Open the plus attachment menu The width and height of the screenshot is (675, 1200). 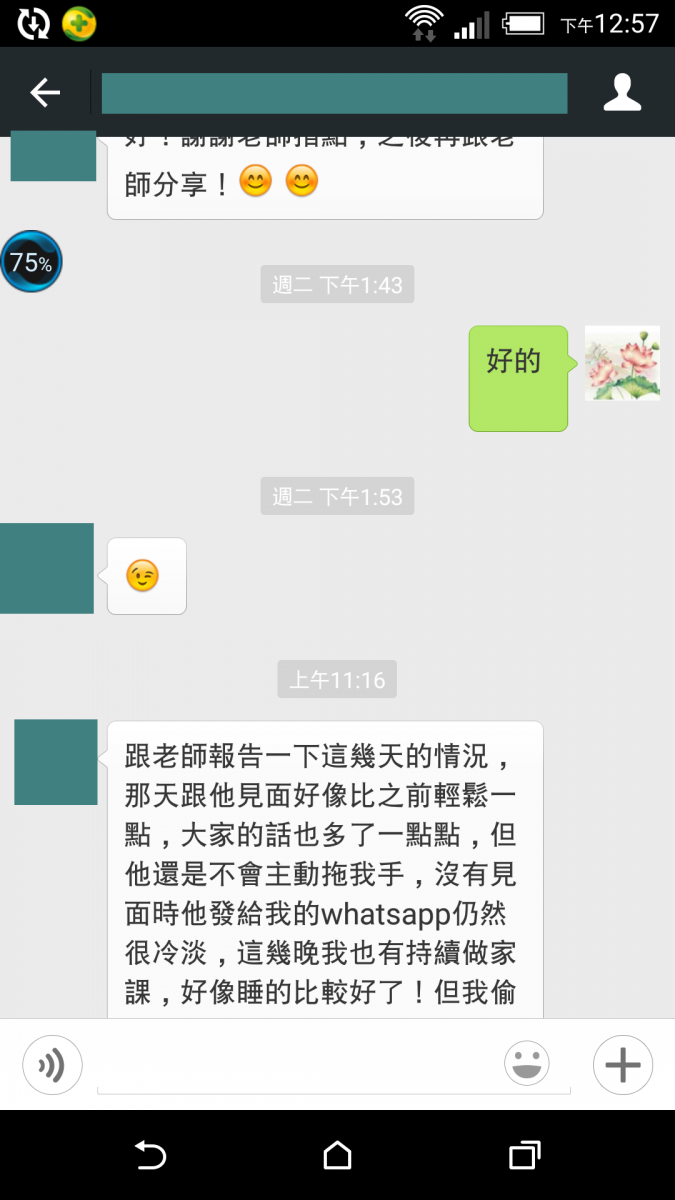(x=622, y=1065)
